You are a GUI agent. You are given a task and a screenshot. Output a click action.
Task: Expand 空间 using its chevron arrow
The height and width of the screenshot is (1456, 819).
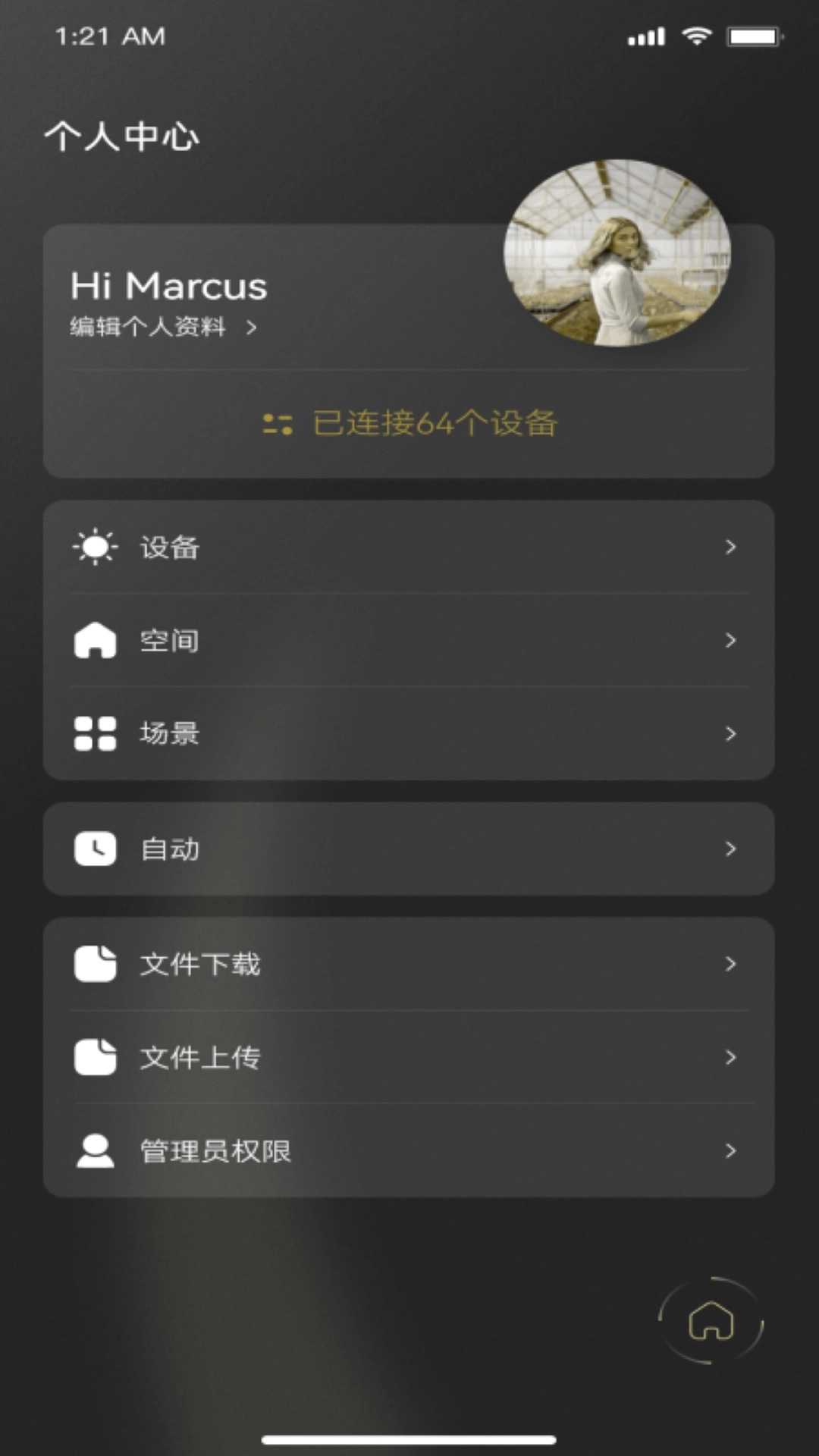pos(730,640)
